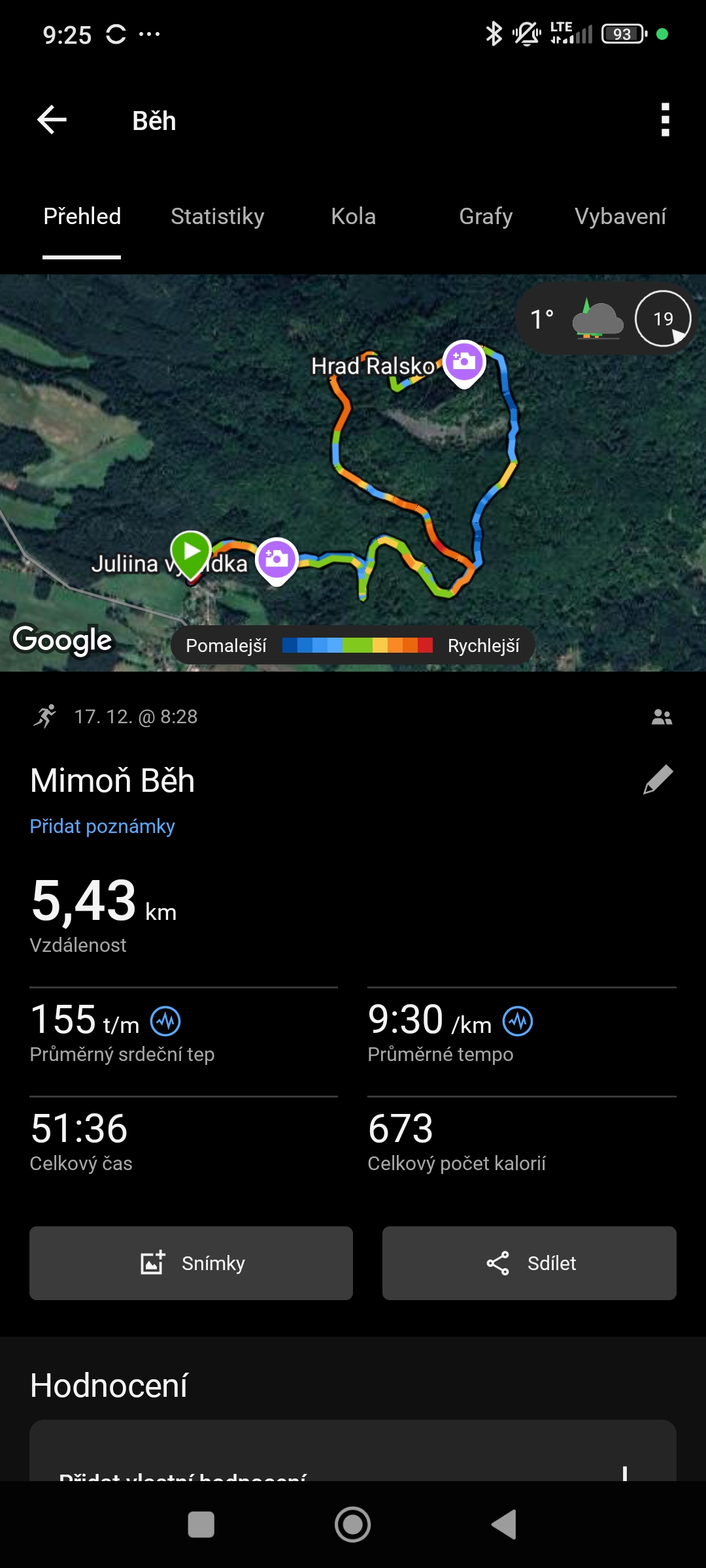706x1568 pixels.
Task: Show pace insight next to 9:30 /km
Action: tap(518, 1021)
